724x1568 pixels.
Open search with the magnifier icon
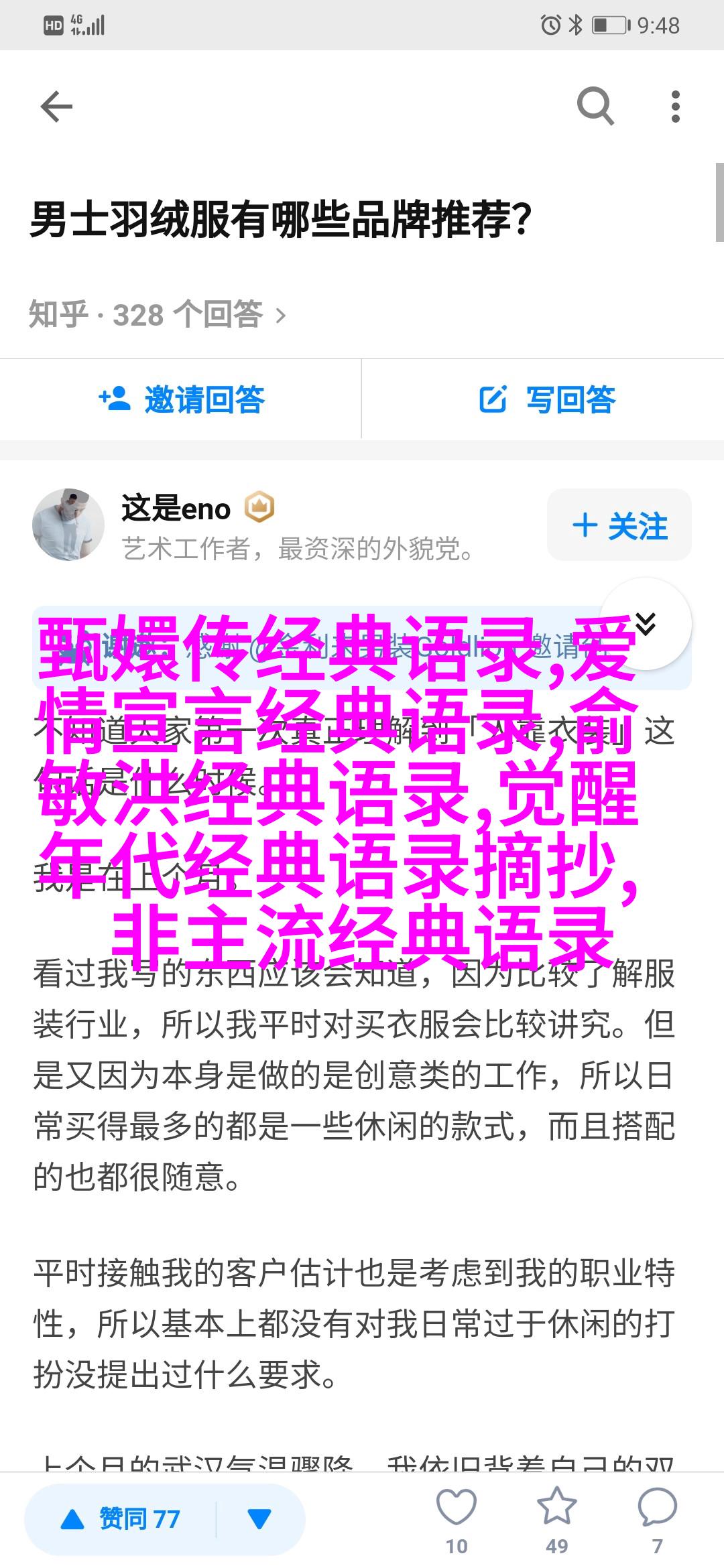[x=595, y=107]
